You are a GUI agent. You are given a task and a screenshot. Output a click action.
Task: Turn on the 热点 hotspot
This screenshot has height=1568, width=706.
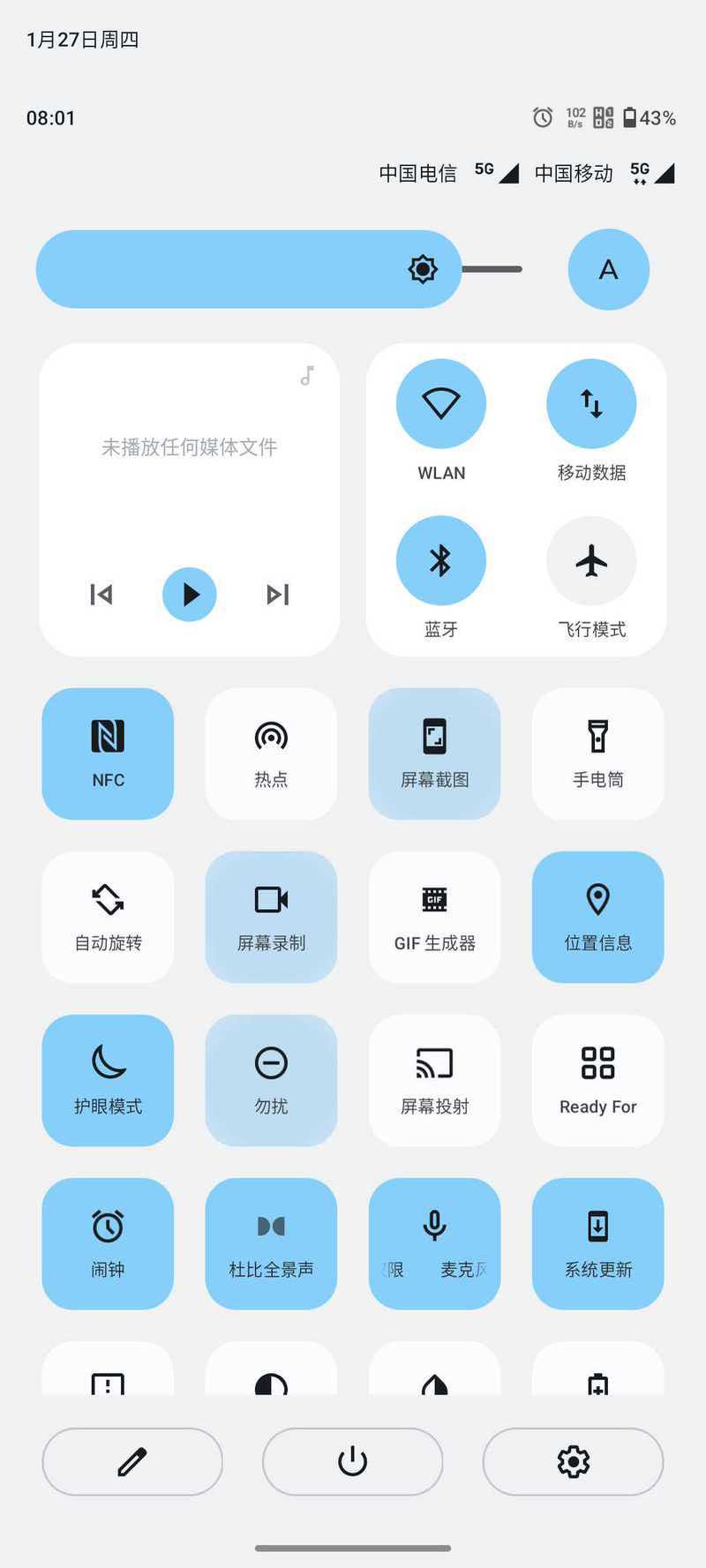271,754
